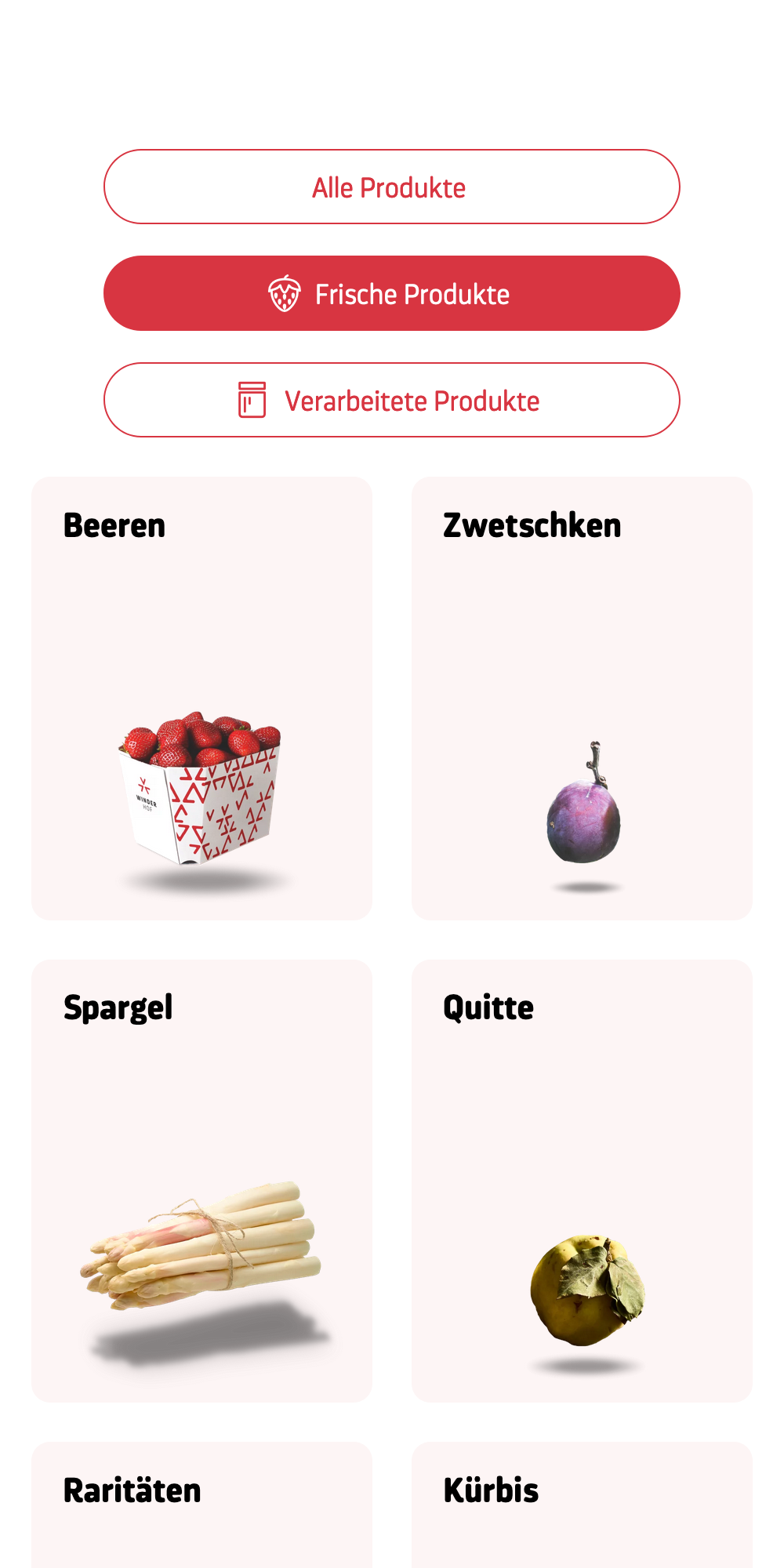This screenshot has height=1568, width=784.
Task: View the Spargel category
Action: (201, 1180)
